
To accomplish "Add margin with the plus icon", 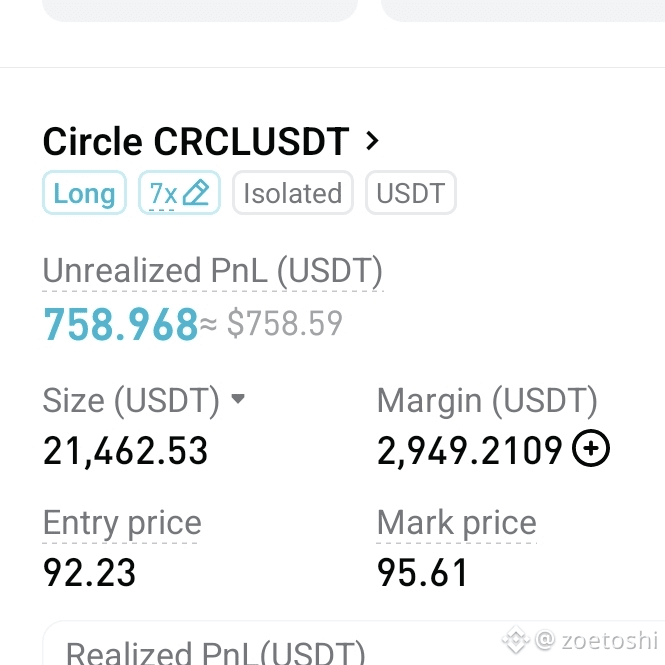I will point(591,448).
